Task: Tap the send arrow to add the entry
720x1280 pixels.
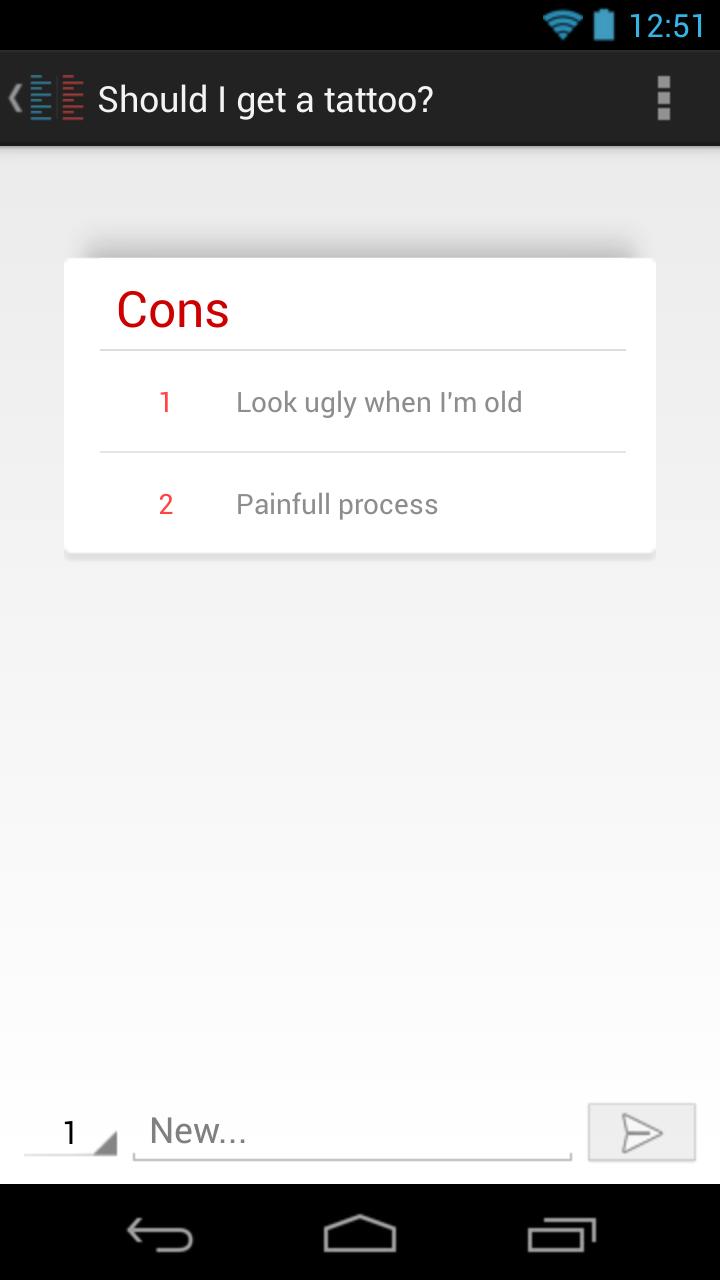Action: pyautogui.click(x=641, y=1131)
